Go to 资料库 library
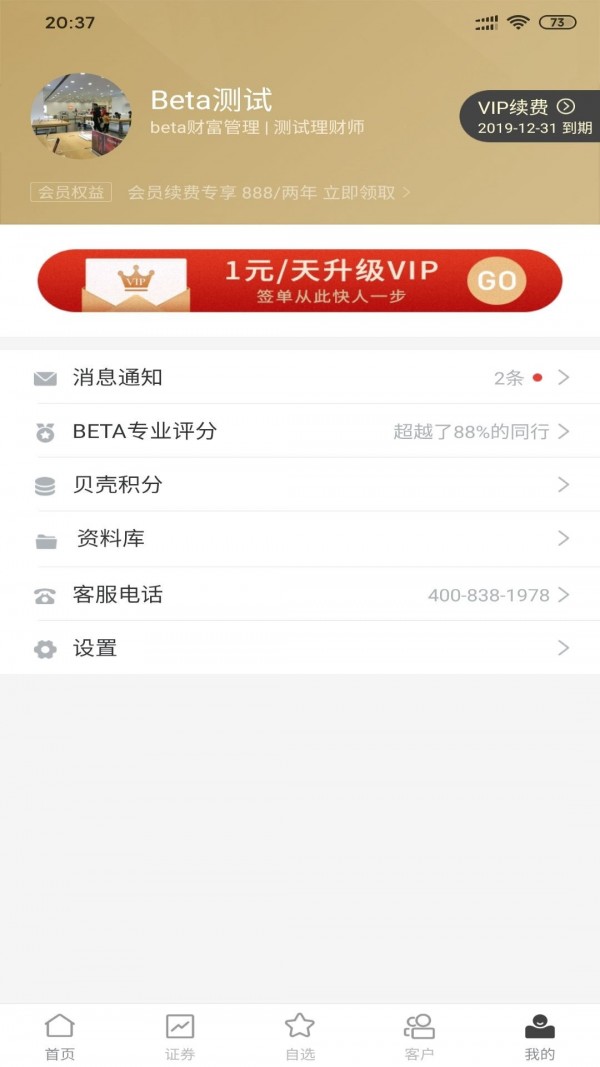The width and height of the screenshot is (600, 1067). (300, 539)
